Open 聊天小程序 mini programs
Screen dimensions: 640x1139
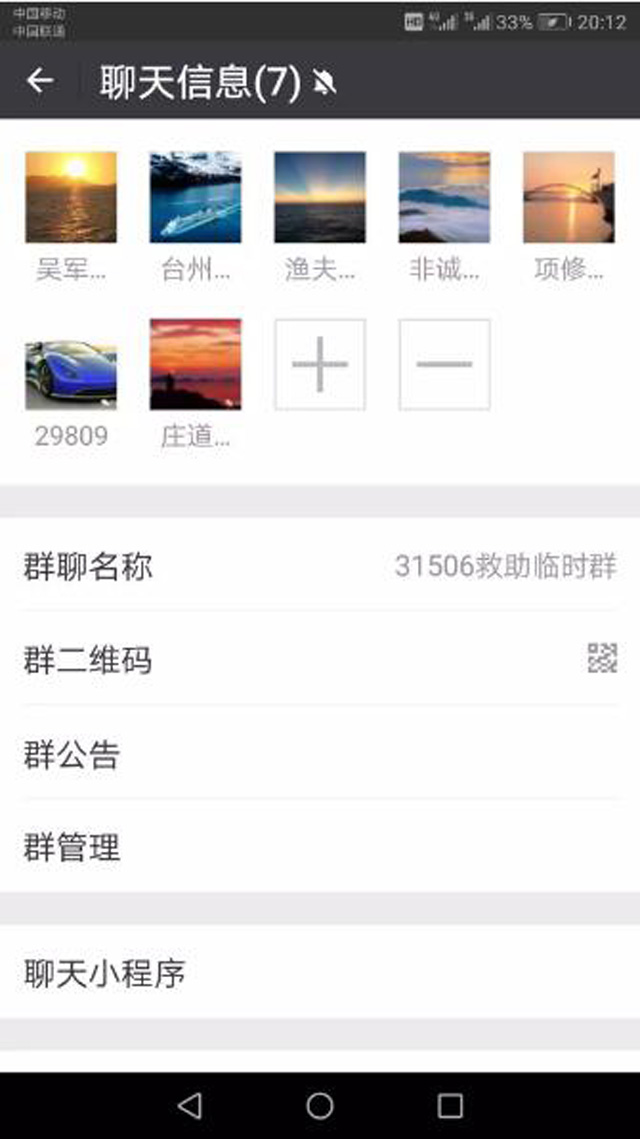pos(320,973)
